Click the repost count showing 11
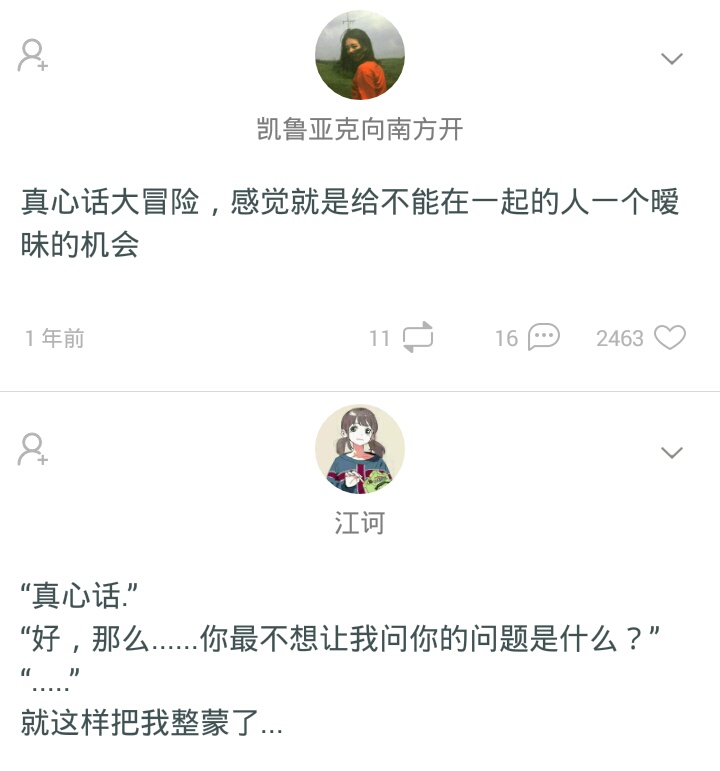The height and width of the screenshot is (771, 720). (x=382, y=337)
